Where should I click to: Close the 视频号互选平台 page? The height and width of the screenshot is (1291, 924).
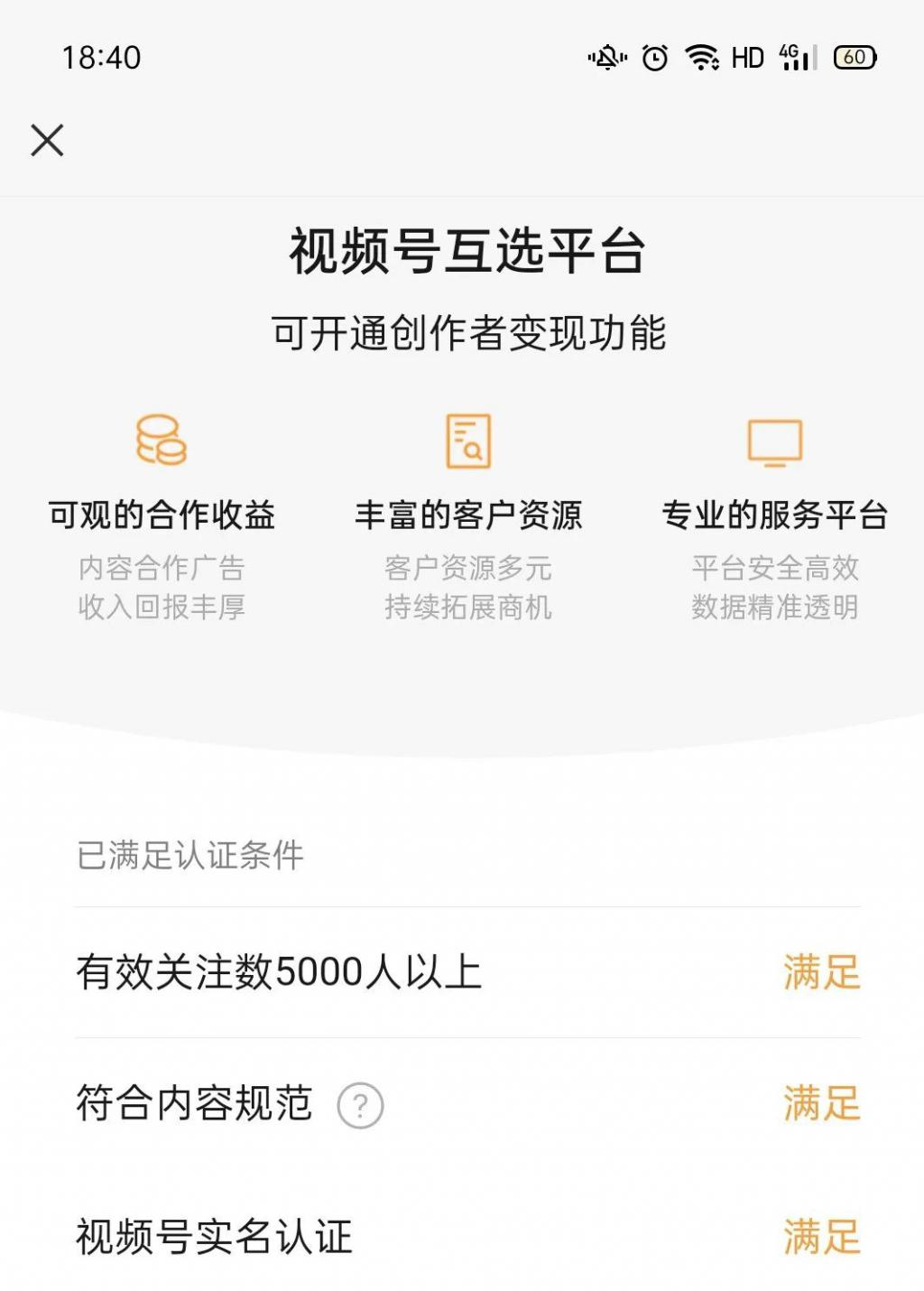point(47,141)
